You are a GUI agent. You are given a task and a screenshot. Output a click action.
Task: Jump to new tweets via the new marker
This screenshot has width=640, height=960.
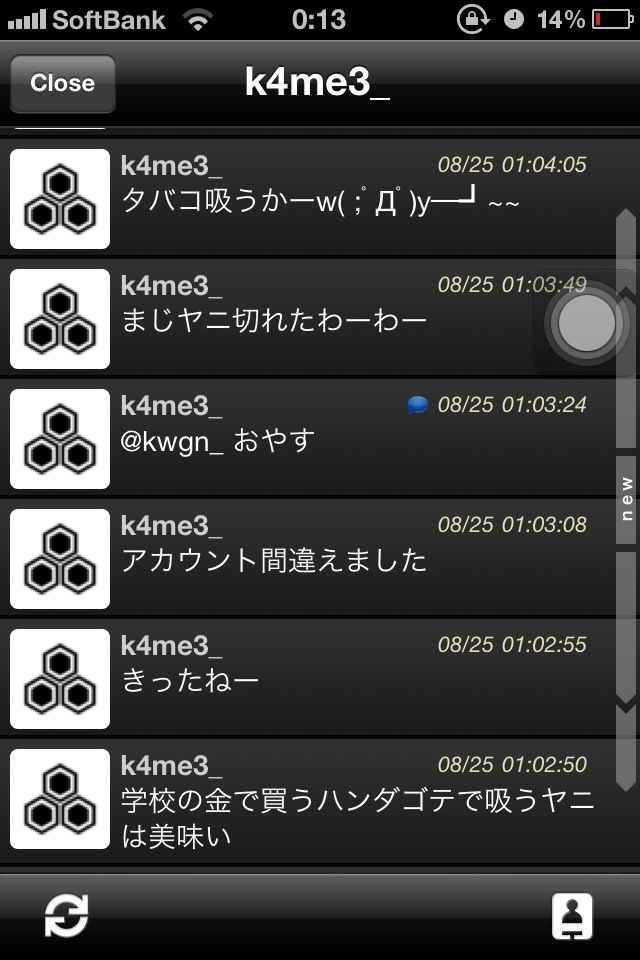coord(626,499)
